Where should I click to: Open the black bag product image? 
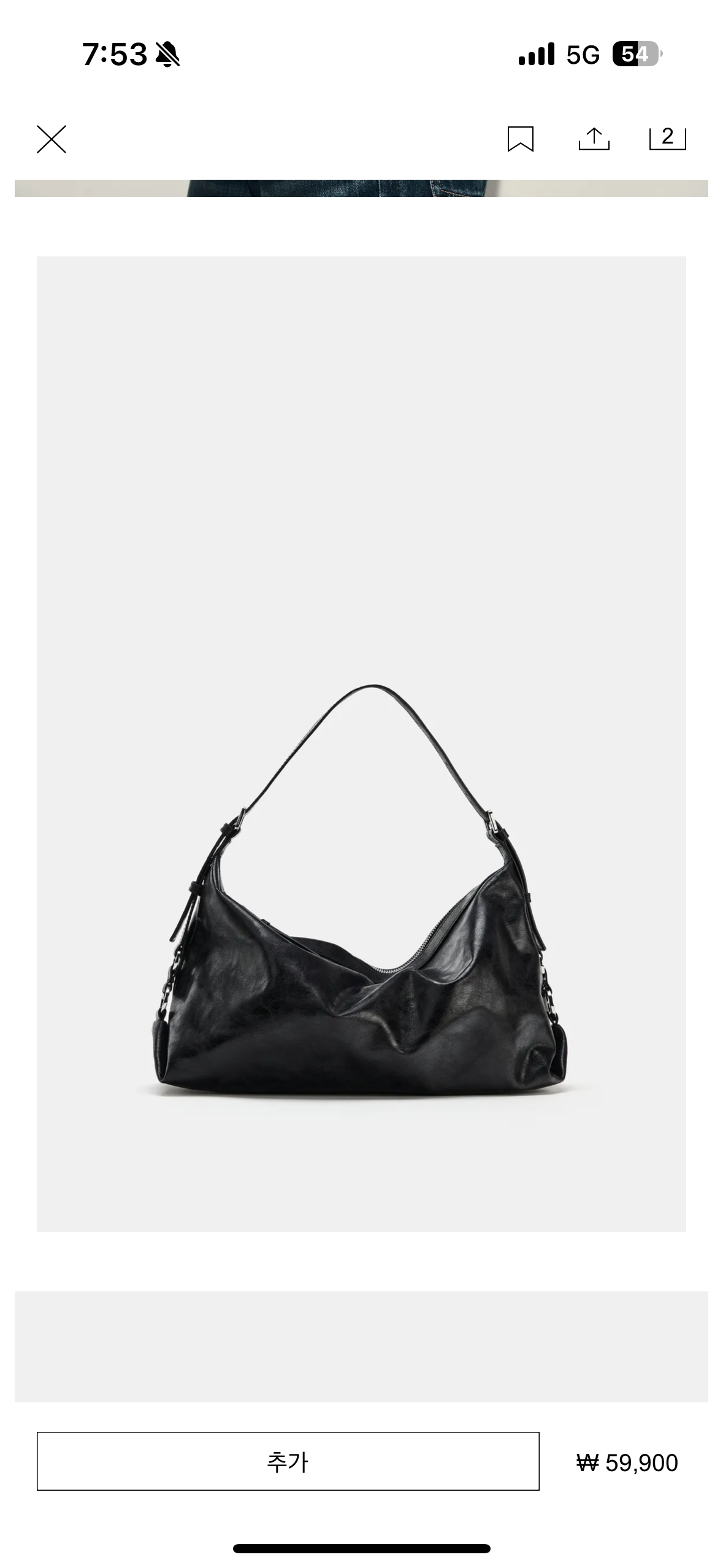(361, 744)
